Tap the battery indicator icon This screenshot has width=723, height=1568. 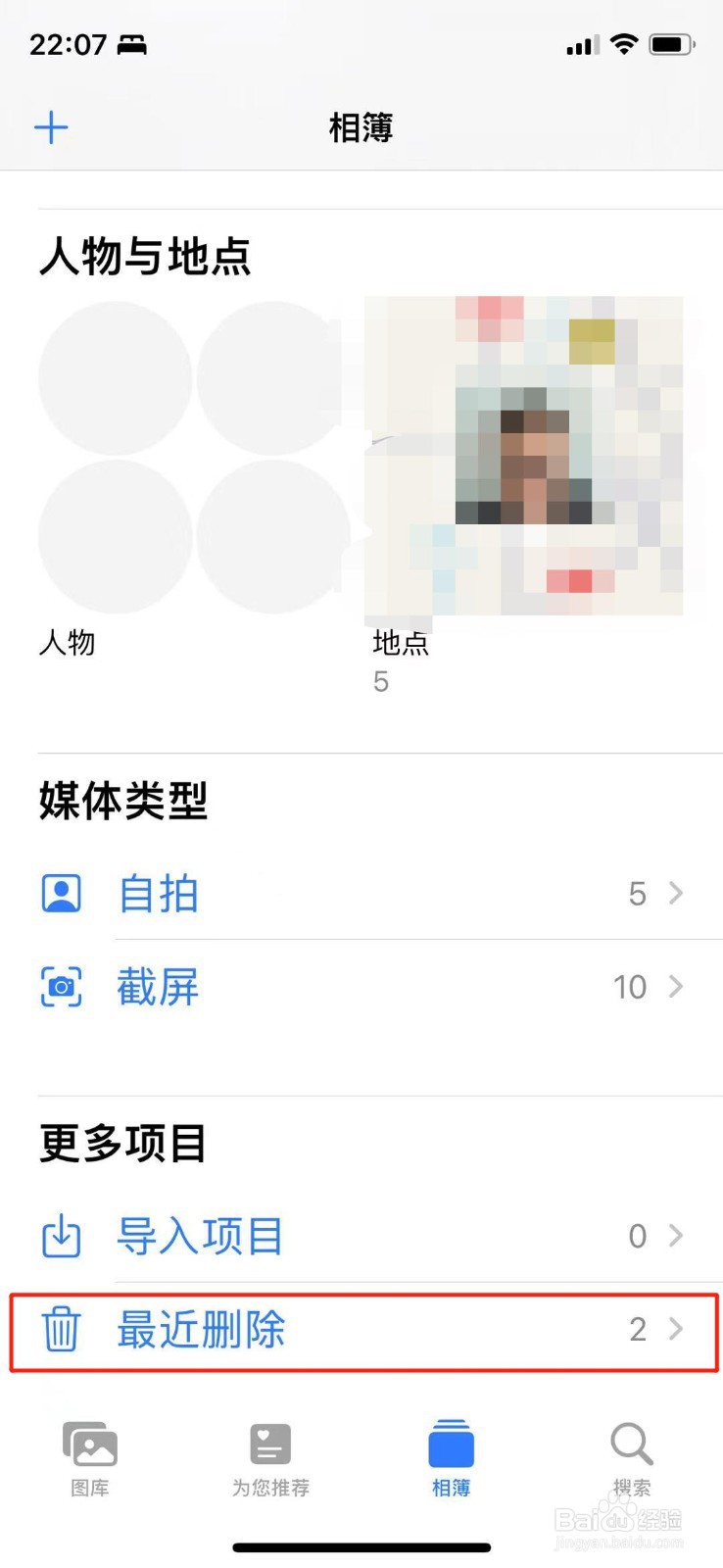673,43
